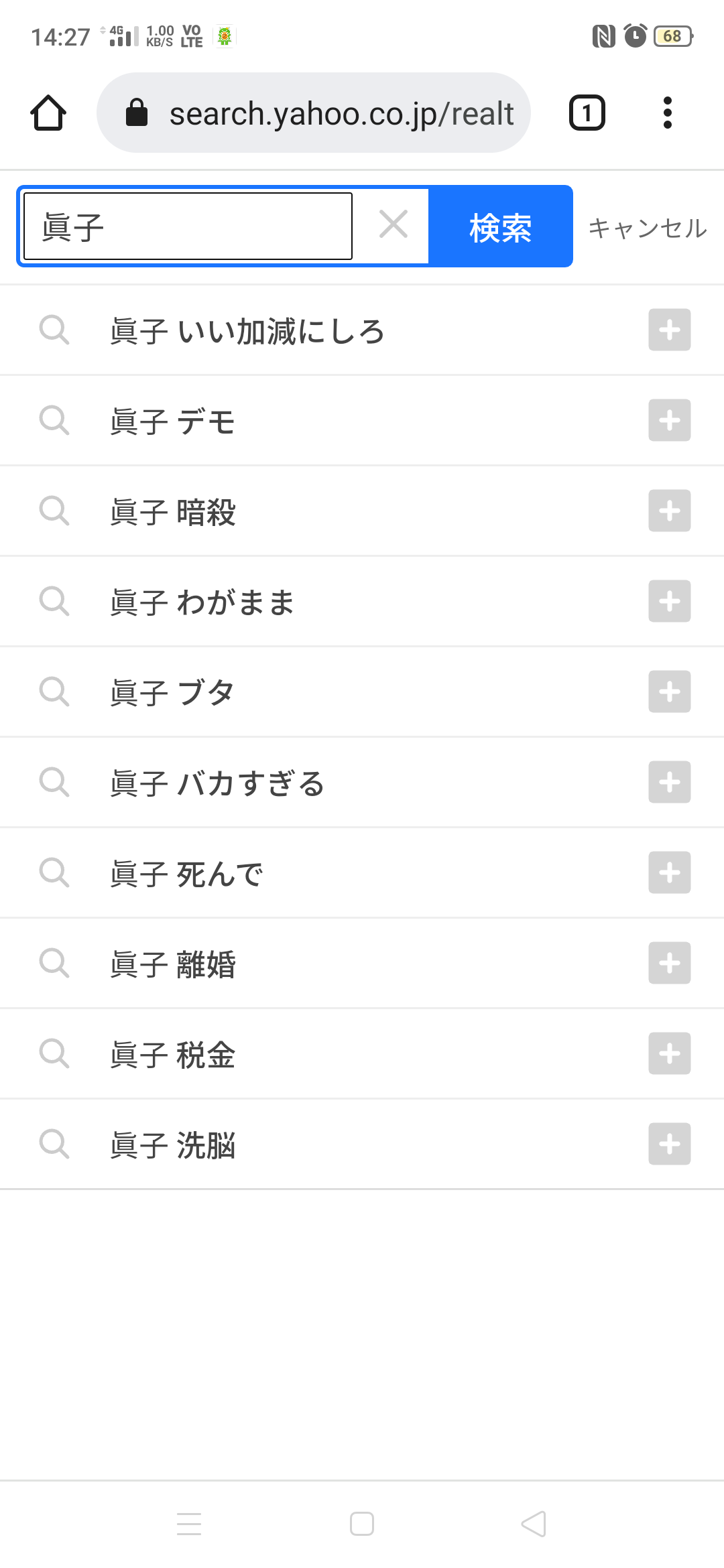Fill in 眞子 暗殺 using its plus icon
Screen dimensions: 724x1568
[669, 511]
